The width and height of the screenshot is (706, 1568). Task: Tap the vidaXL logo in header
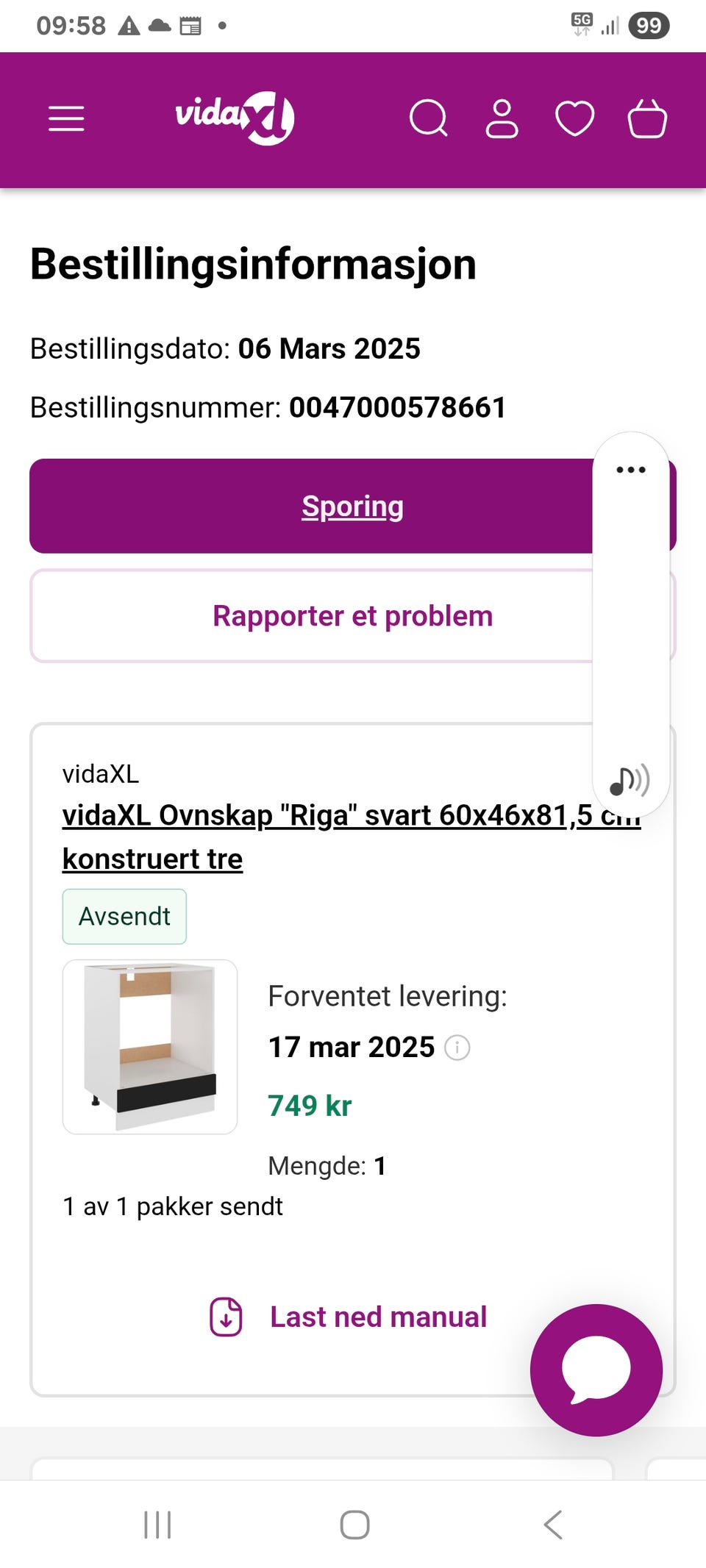[234, 118]
